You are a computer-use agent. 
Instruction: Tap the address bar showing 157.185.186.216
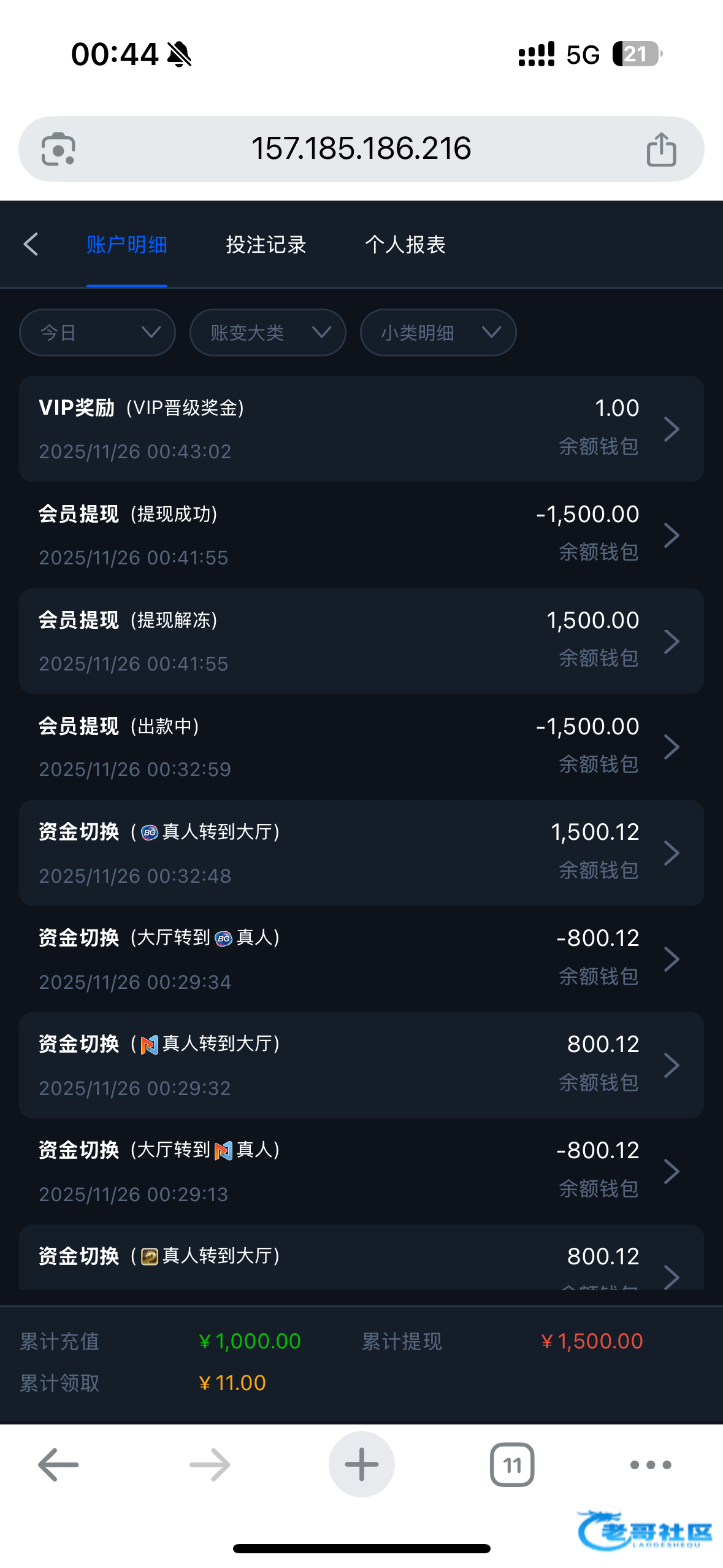point(361,149)
